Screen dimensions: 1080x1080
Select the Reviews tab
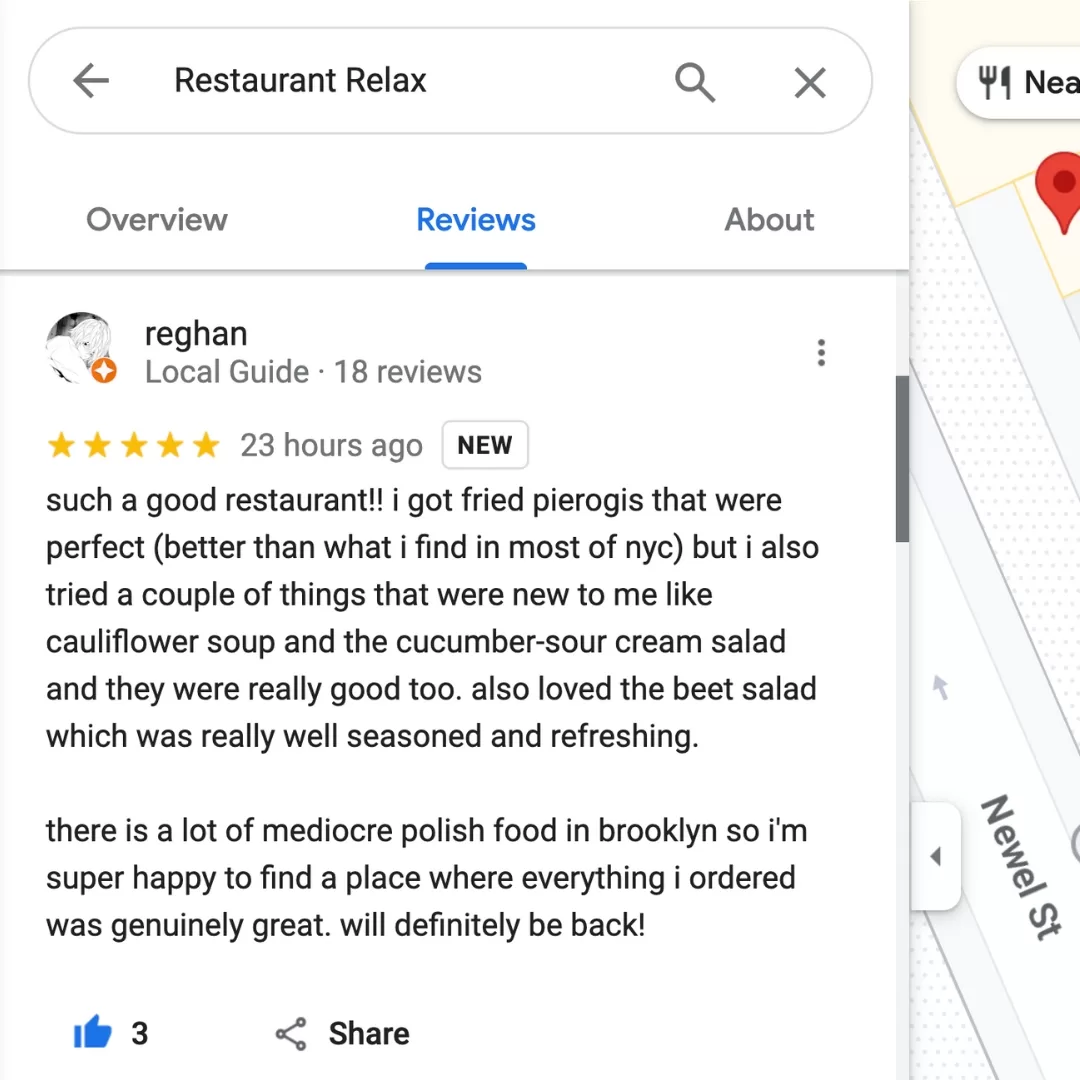(x=476, y=220)
